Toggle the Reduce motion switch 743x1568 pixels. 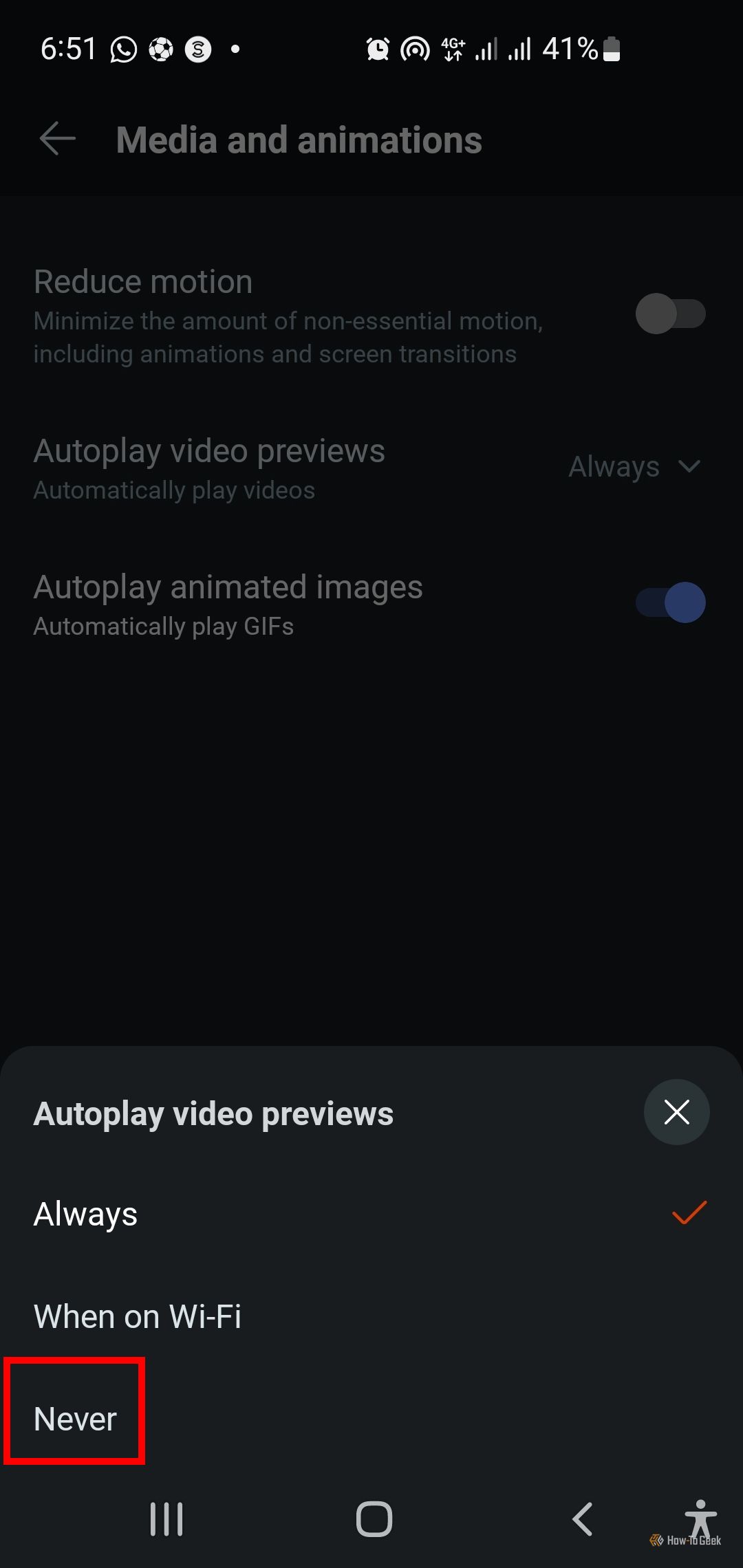(670, 314)
